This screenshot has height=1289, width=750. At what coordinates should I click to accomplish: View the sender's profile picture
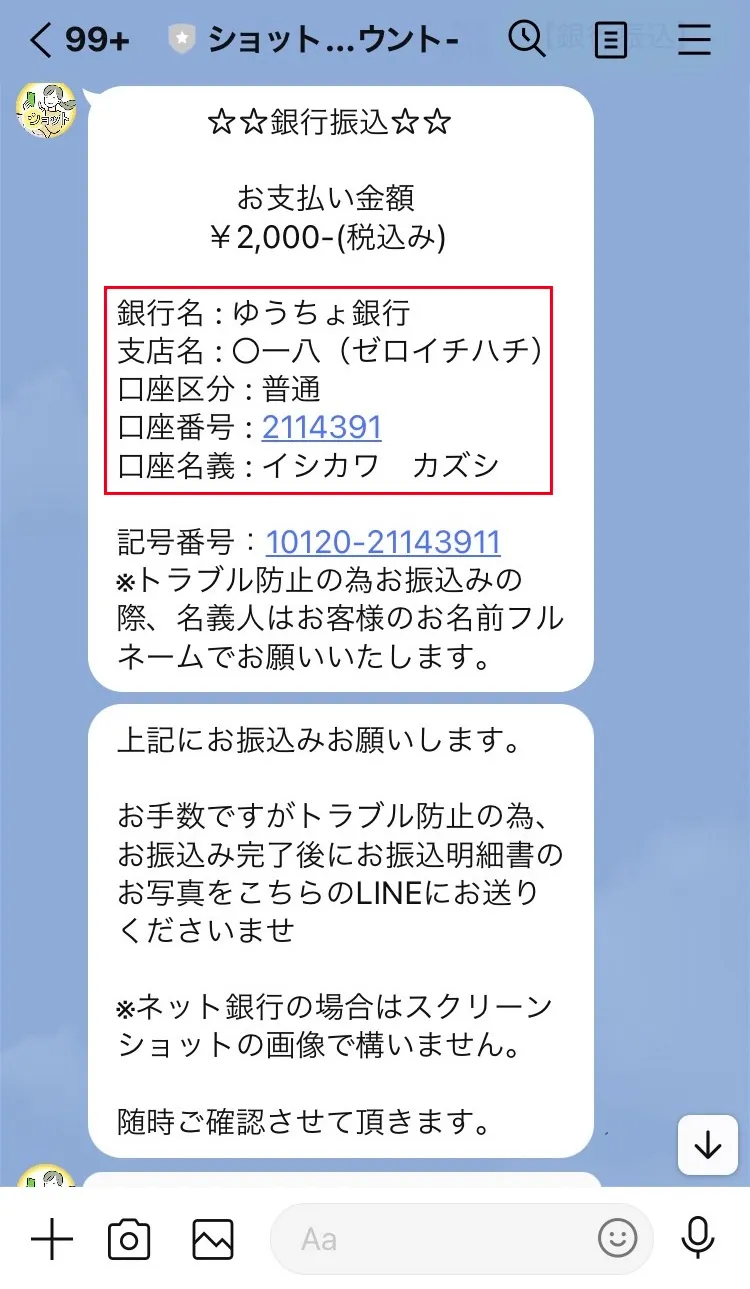tap(46, 110)
